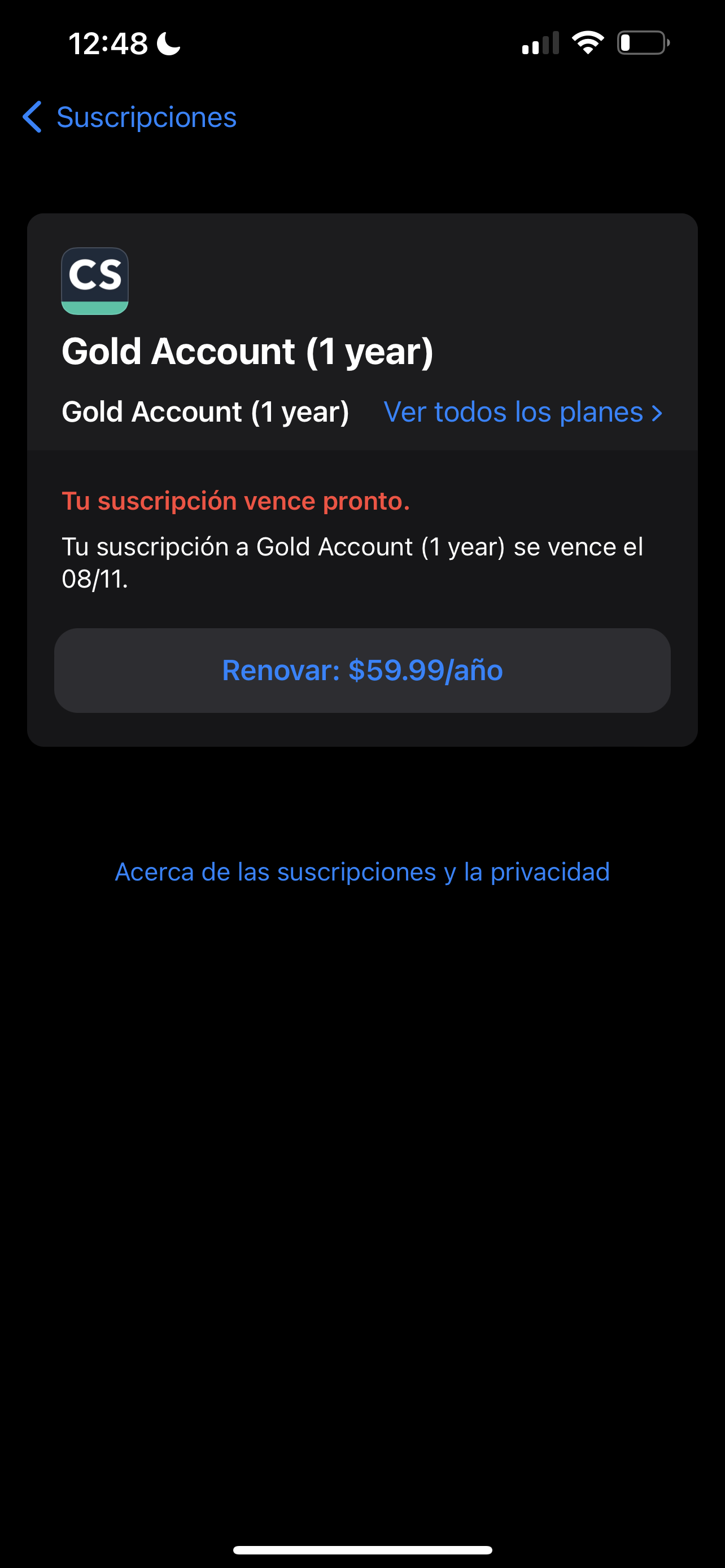Viewport: 725px width, 1568px height.
Task: Tap Renovar: $59.99/año button
Action: point(362,670)
